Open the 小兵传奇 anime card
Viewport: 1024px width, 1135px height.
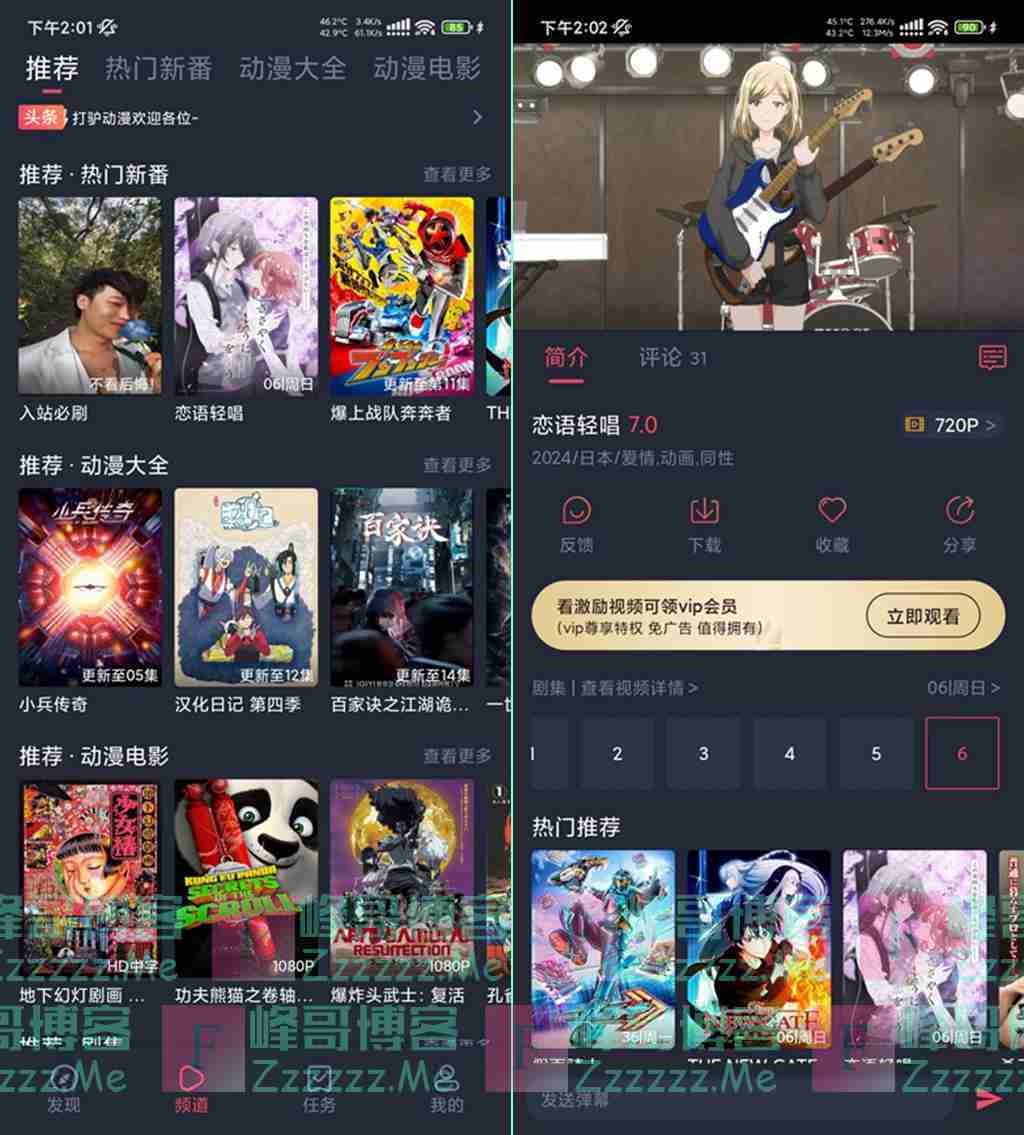[90, 587]
